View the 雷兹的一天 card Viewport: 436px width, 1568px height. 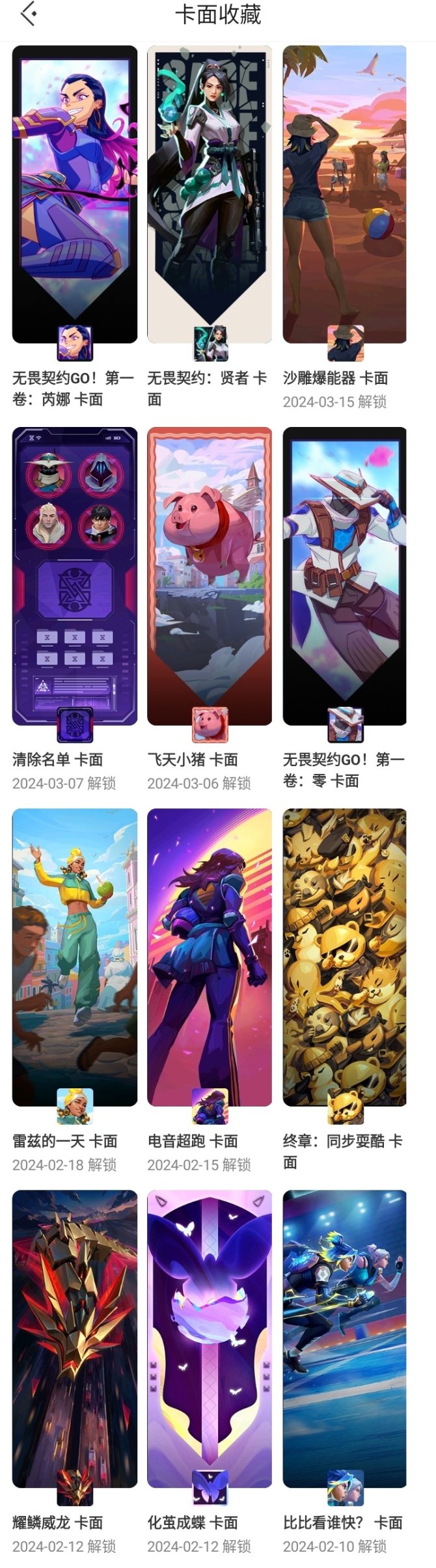click(75, 957)
